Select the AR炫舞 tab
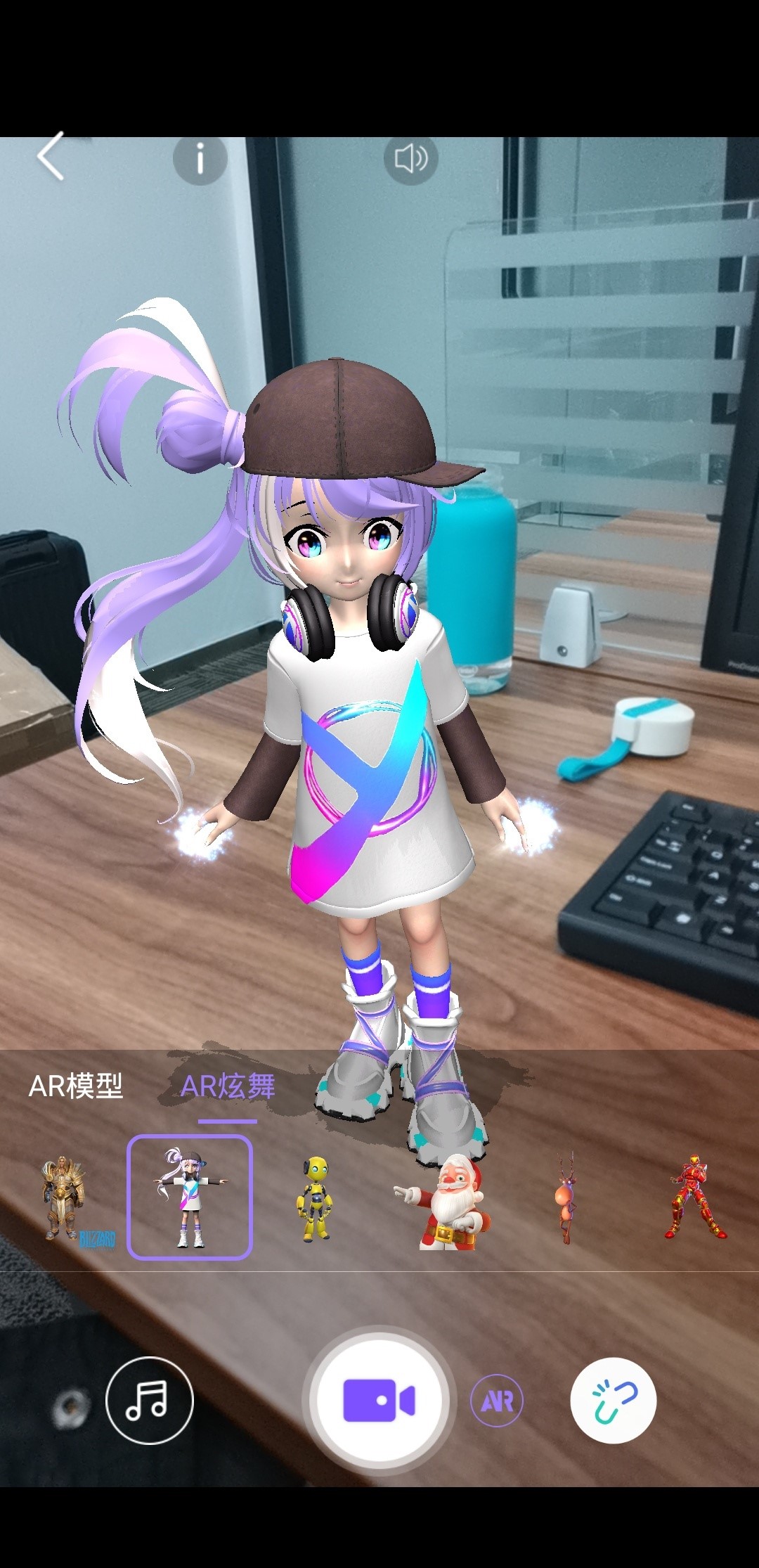The height and width of the screenshot is (1568, 759). click(227, 1086)
